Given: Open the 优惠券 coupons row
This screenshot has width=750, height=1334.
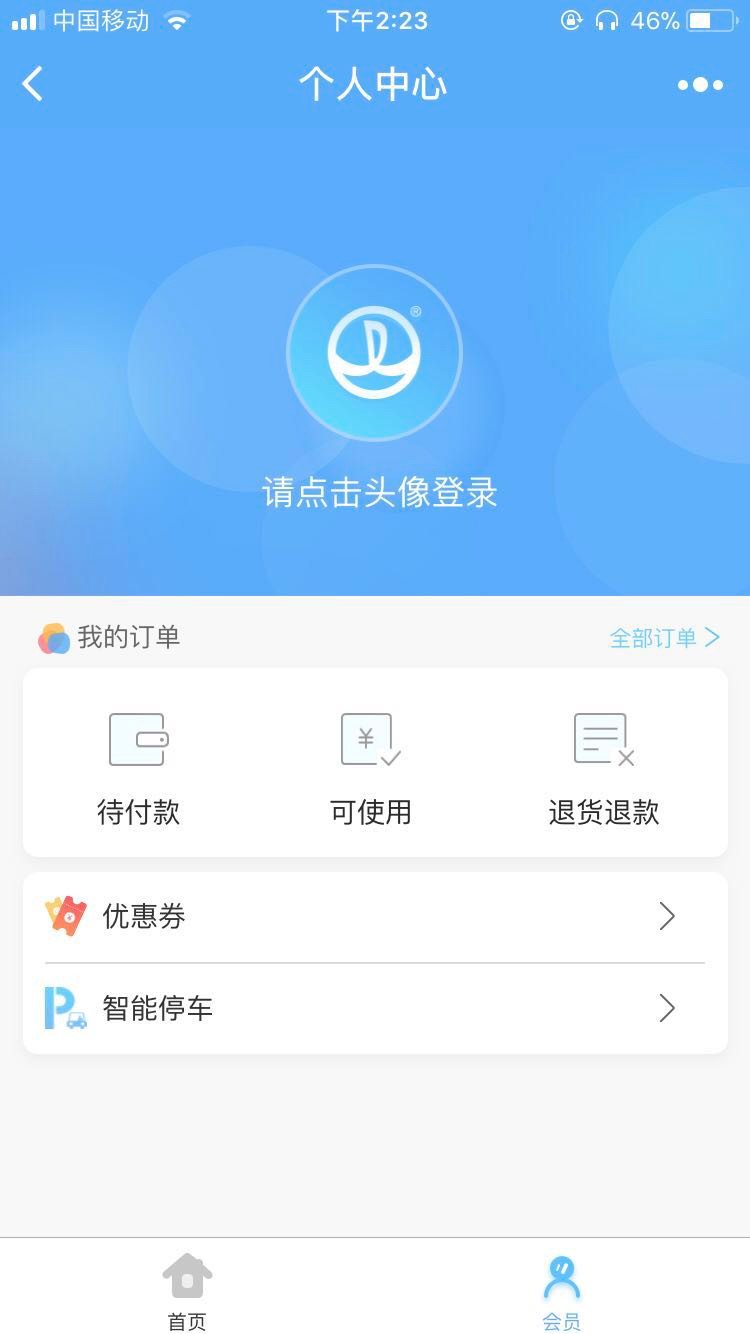Looking at the screenshot, I should (375, 917).
